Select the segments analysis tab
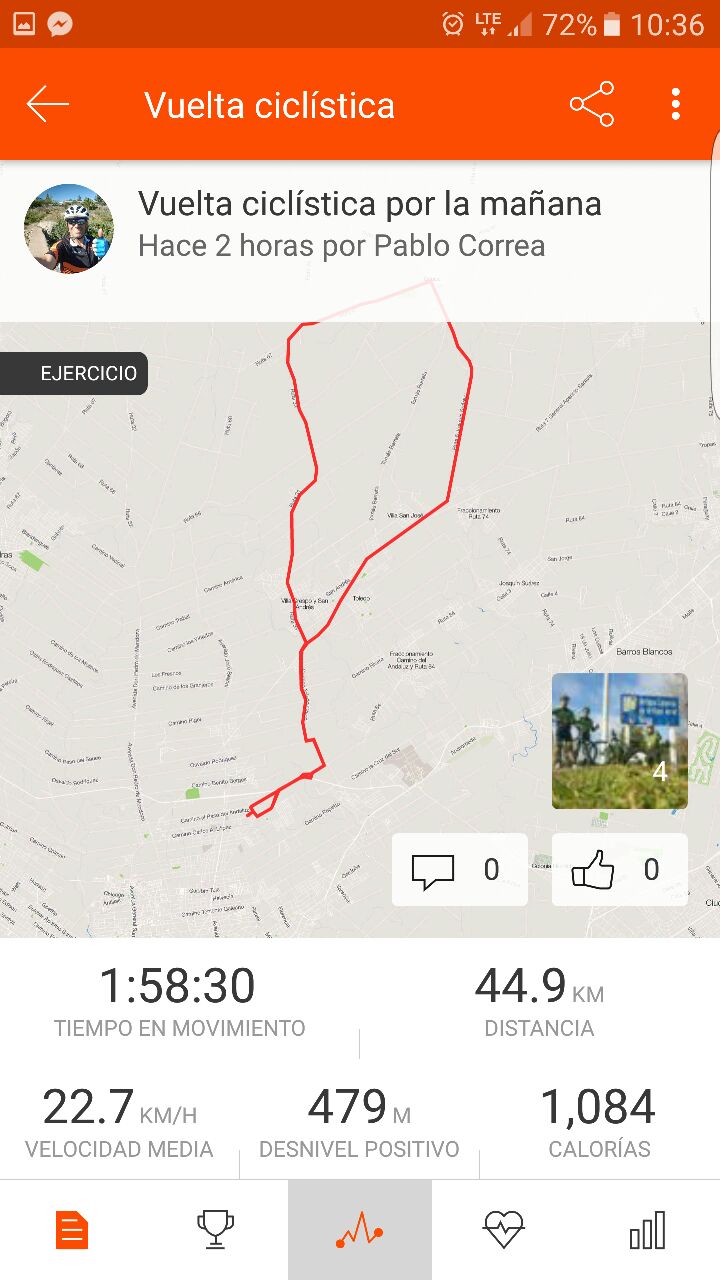The width and height of the screenshot is (720, 1280). pyautogui.click(x=360, y=1230)
